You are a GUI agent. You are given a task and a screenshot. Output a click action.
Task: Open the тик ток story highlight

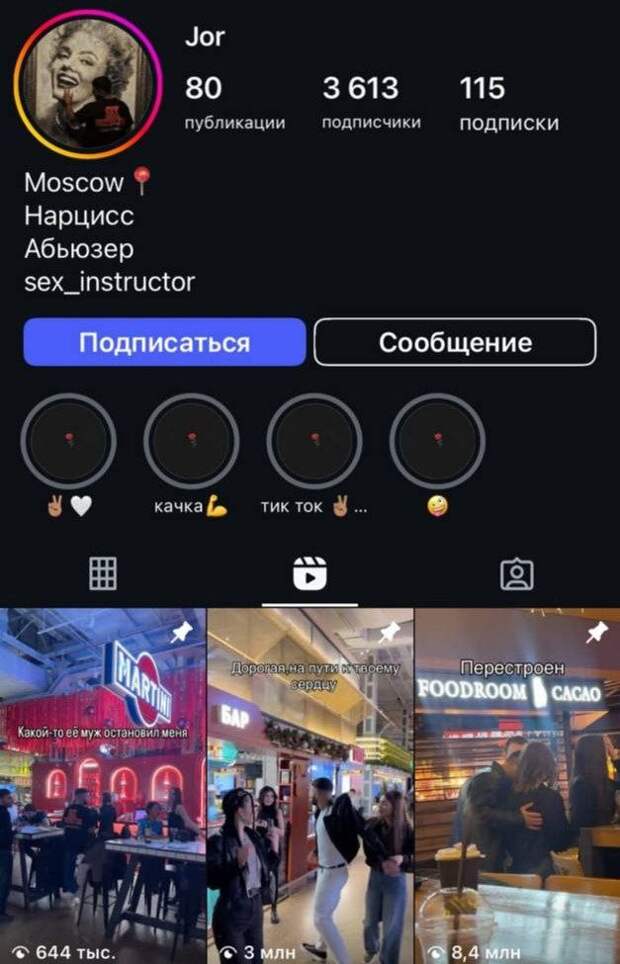click(x=314, y=441)
